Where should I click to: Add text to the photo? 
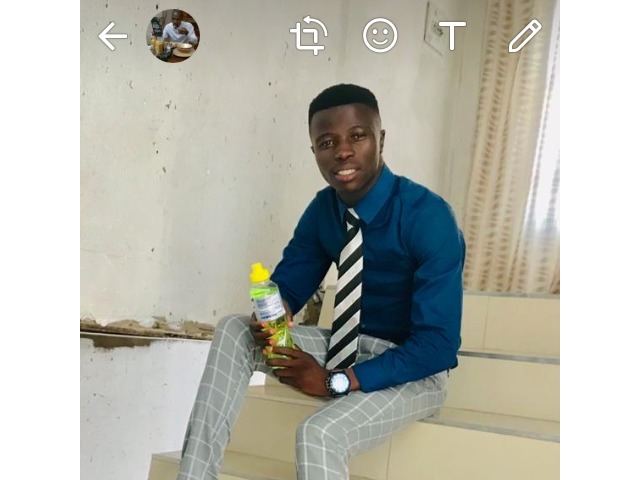pos(452,36)
